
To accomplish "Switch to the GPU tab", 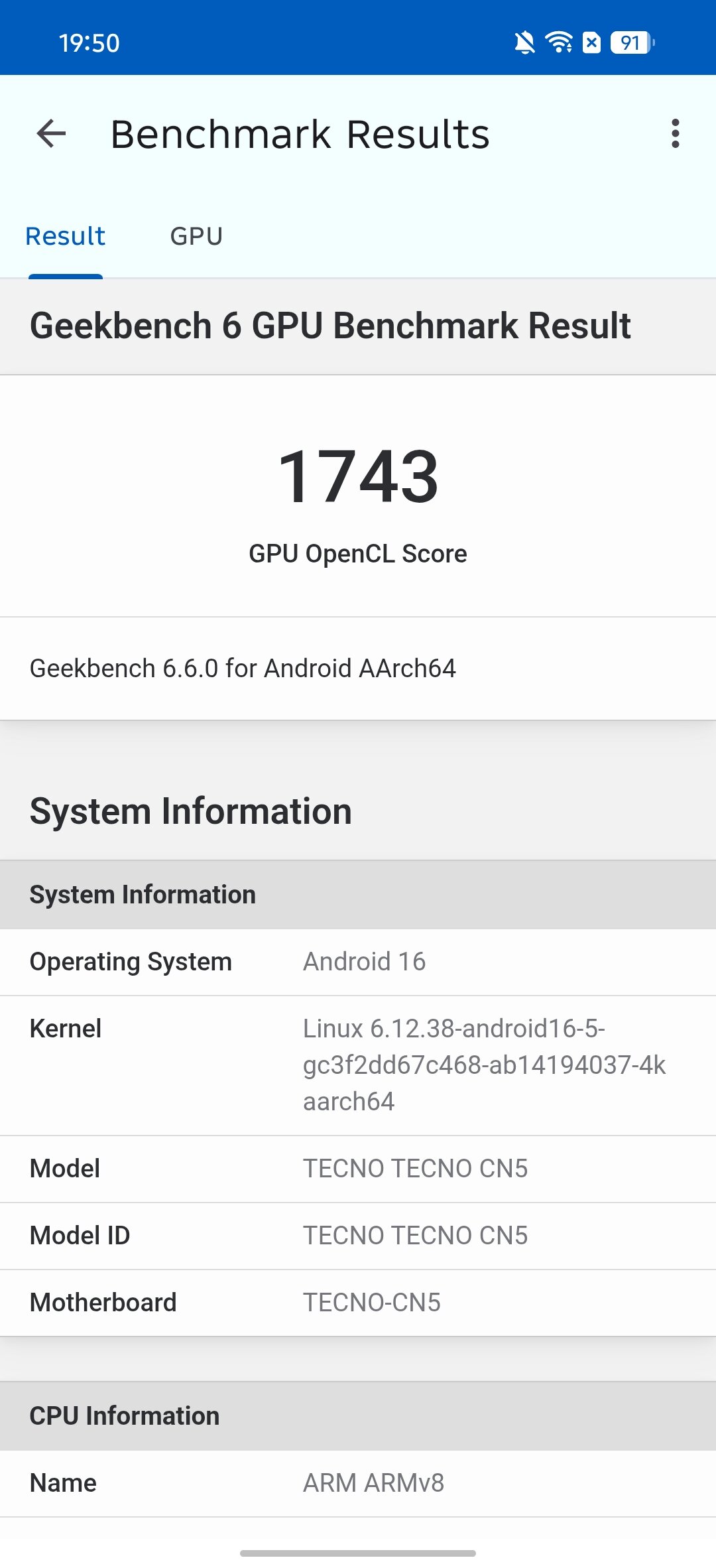I will click(196, 237).
